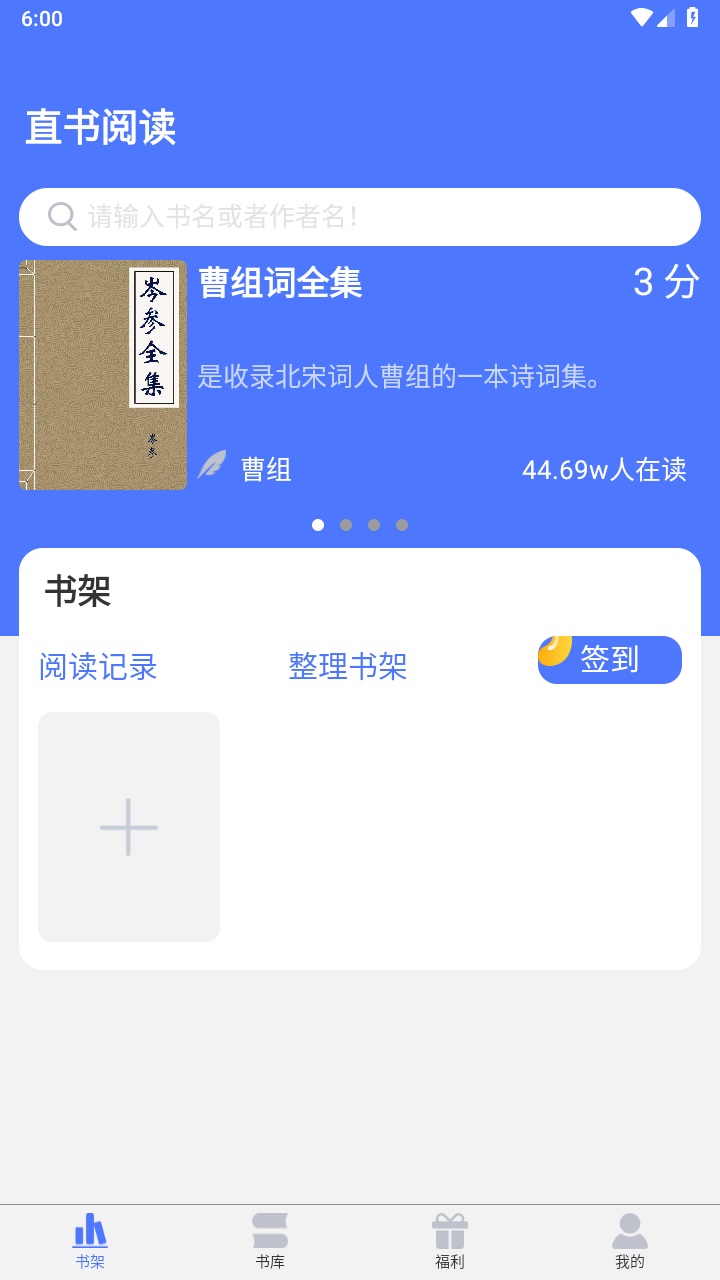Open 整理书架 to organize bookshelf
Screen dimensions: 720x1280
click(347, 667)
